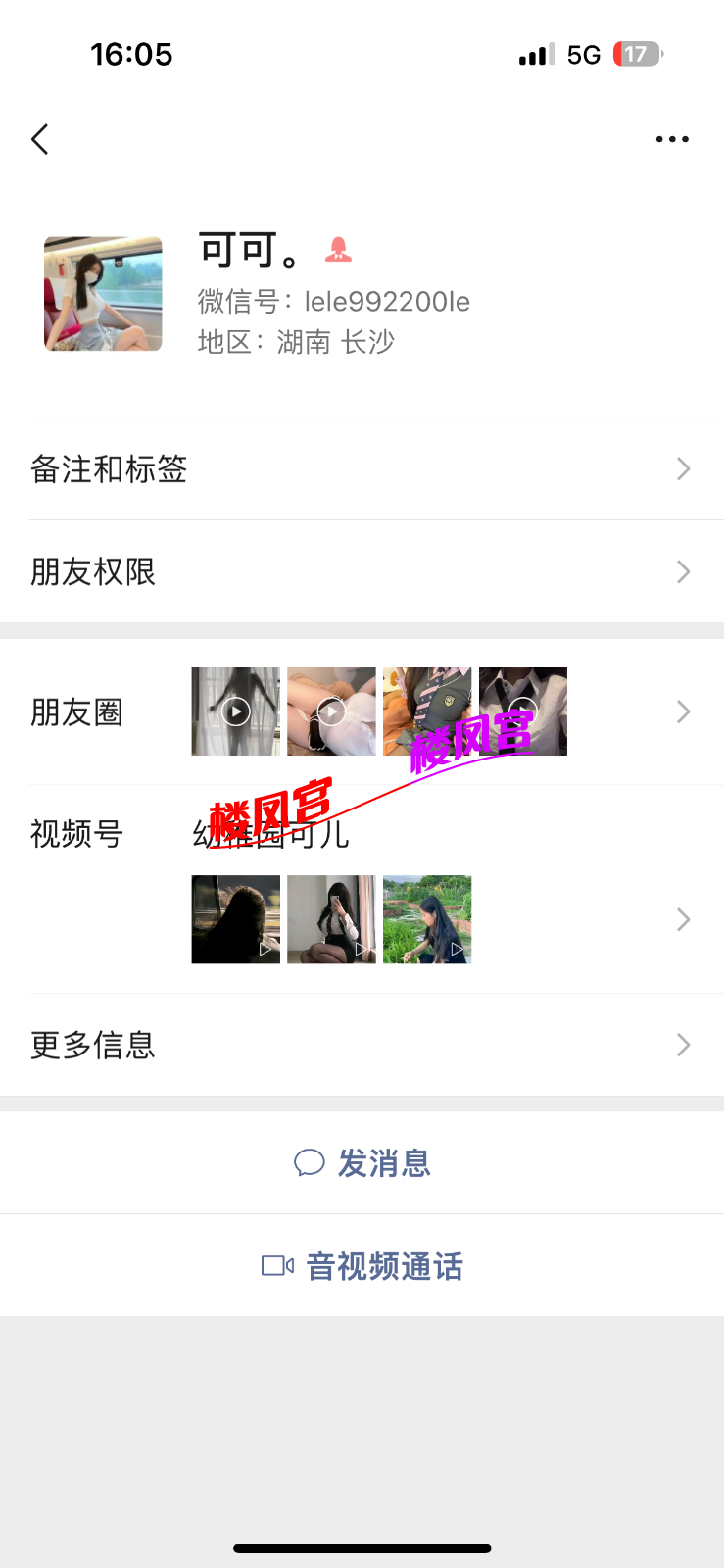Go back using the top-left arrow
Screen dimensions: 724x1568
[x=40, y=139]
